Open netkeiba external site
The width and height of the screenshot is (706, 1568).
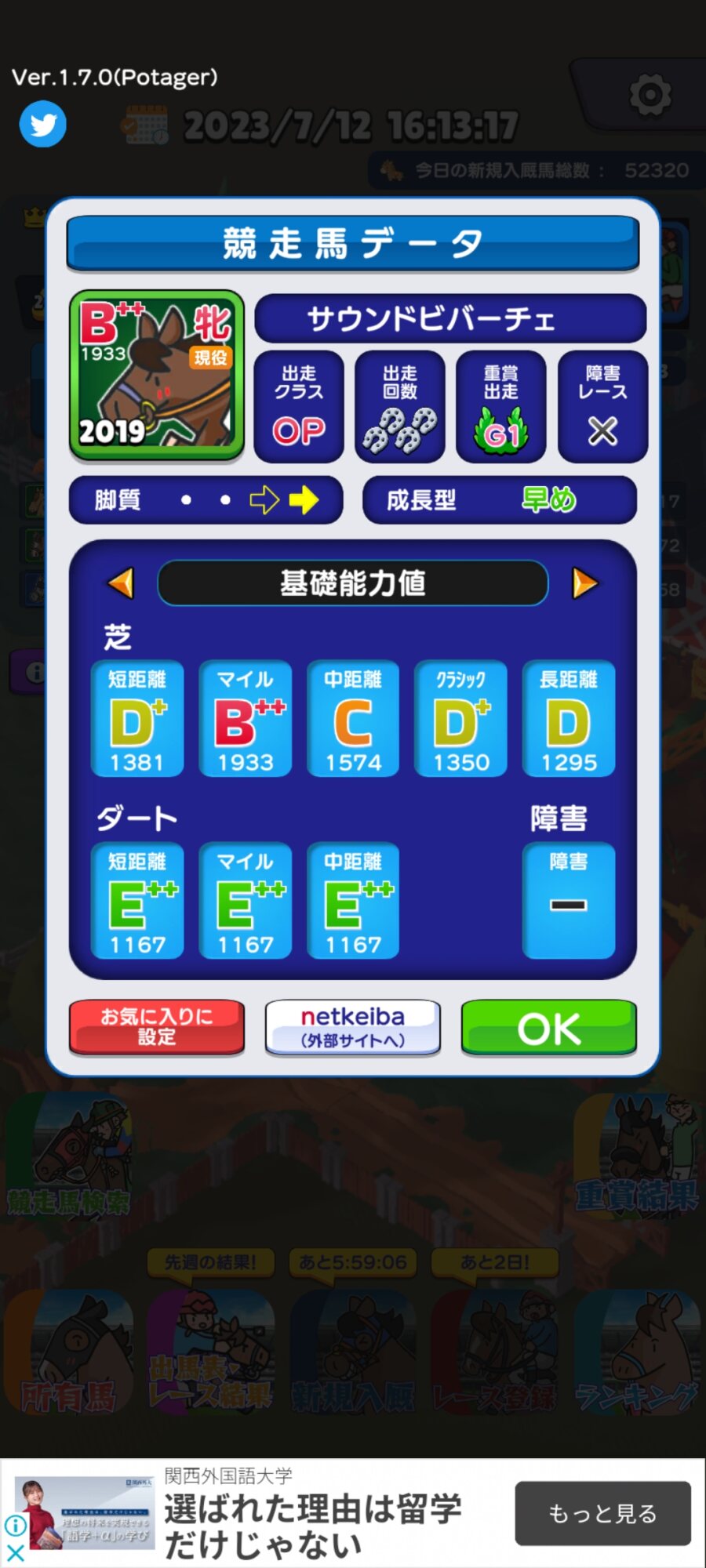352,1027
